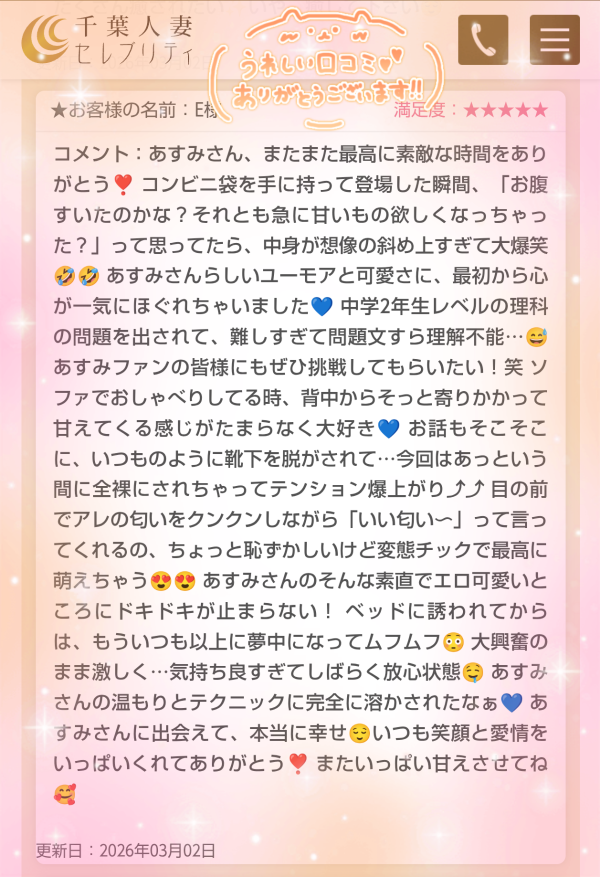Tap the phone call icon
The height and width of the screenshot is (877, 600).
483,40
